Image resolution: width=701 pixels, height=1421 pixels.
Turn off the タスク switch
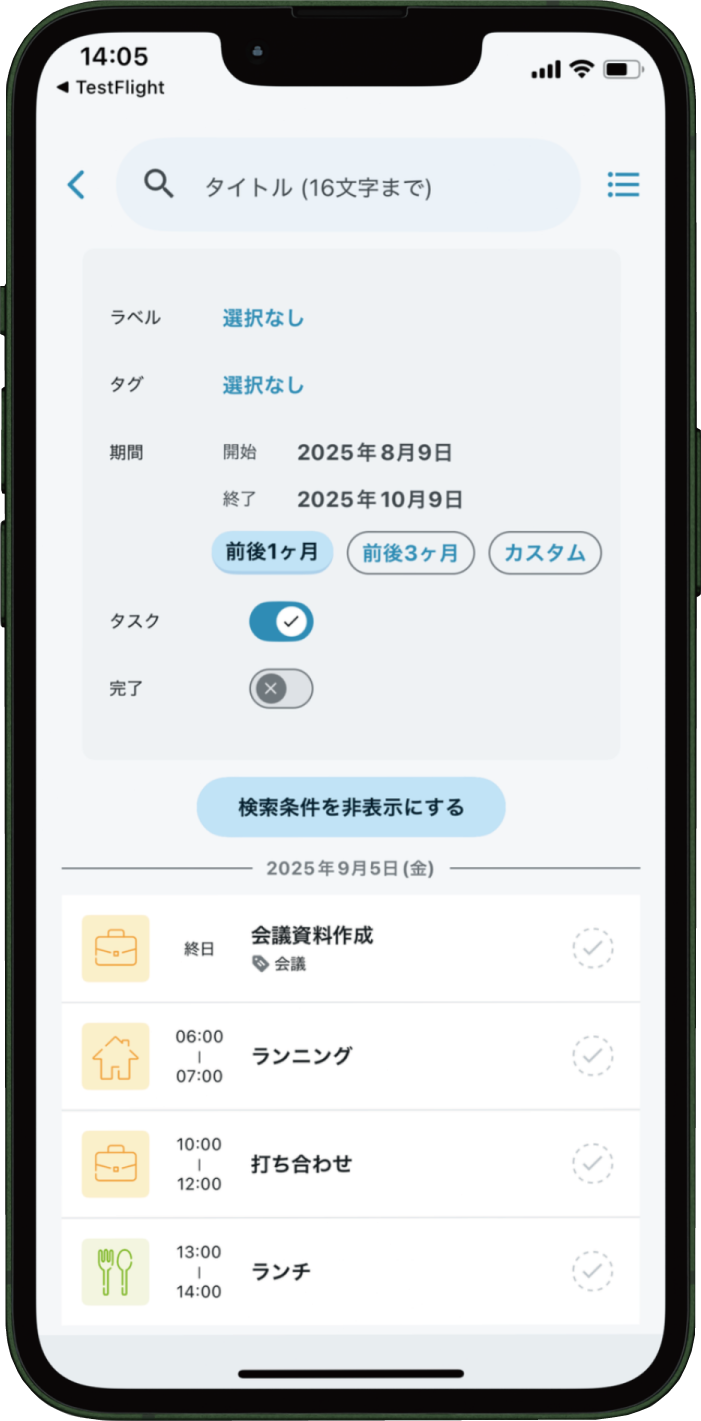point(281,621)
